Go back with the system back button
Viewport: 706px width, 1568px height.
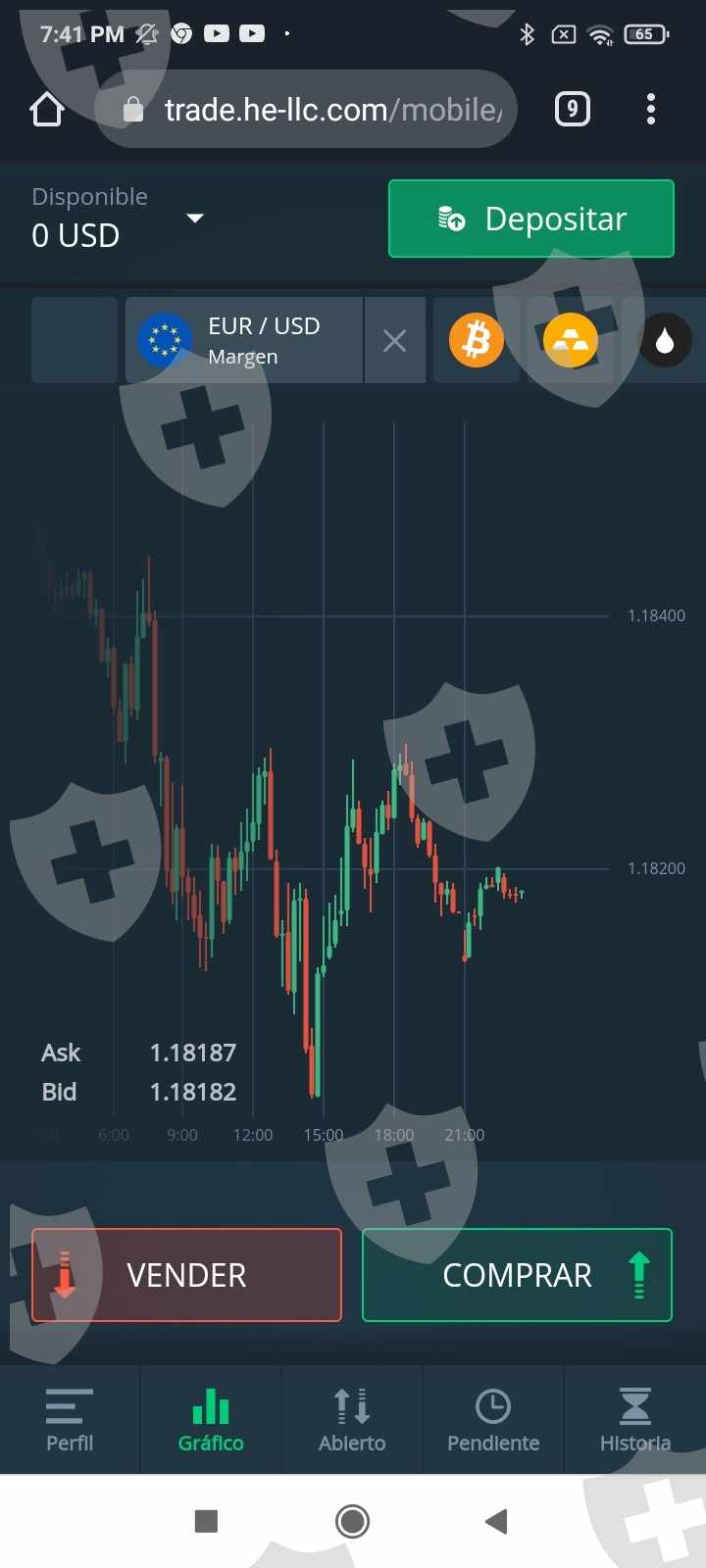coord(496,1521)
